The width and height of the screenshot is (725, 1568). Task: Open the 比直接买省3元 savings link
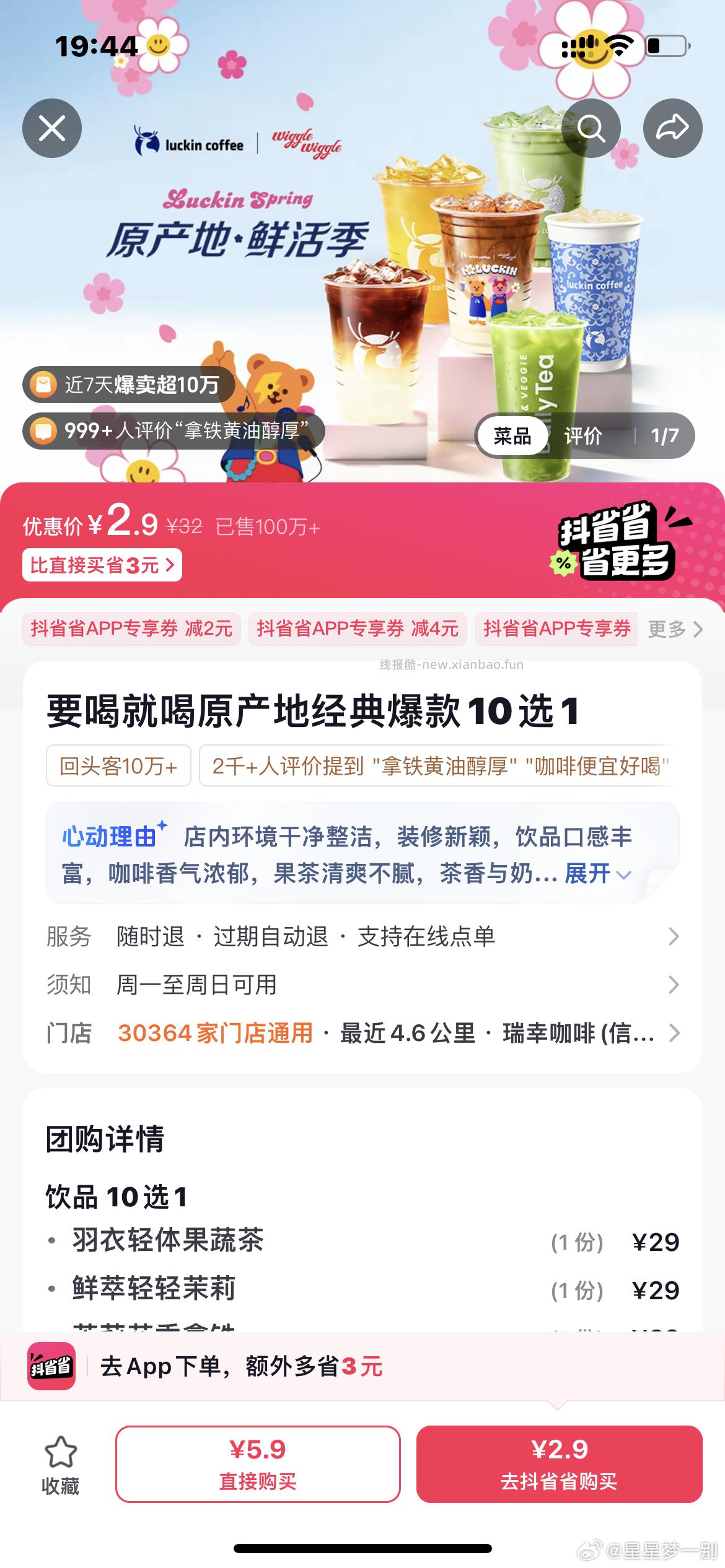tap(103, 565)
